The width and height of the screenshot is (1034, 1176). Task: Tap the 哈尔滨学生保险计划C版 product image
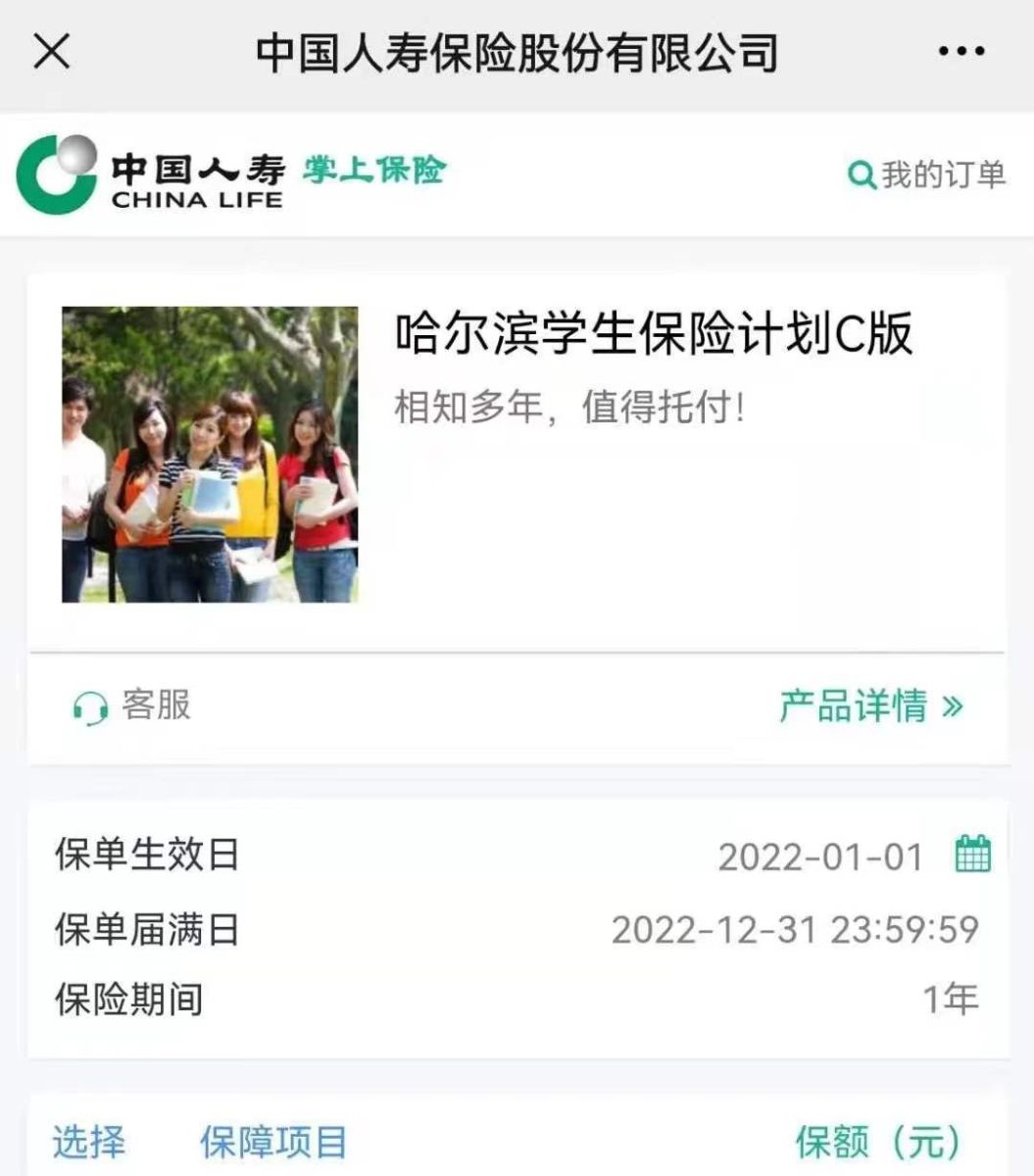click(x=210, y=455)
